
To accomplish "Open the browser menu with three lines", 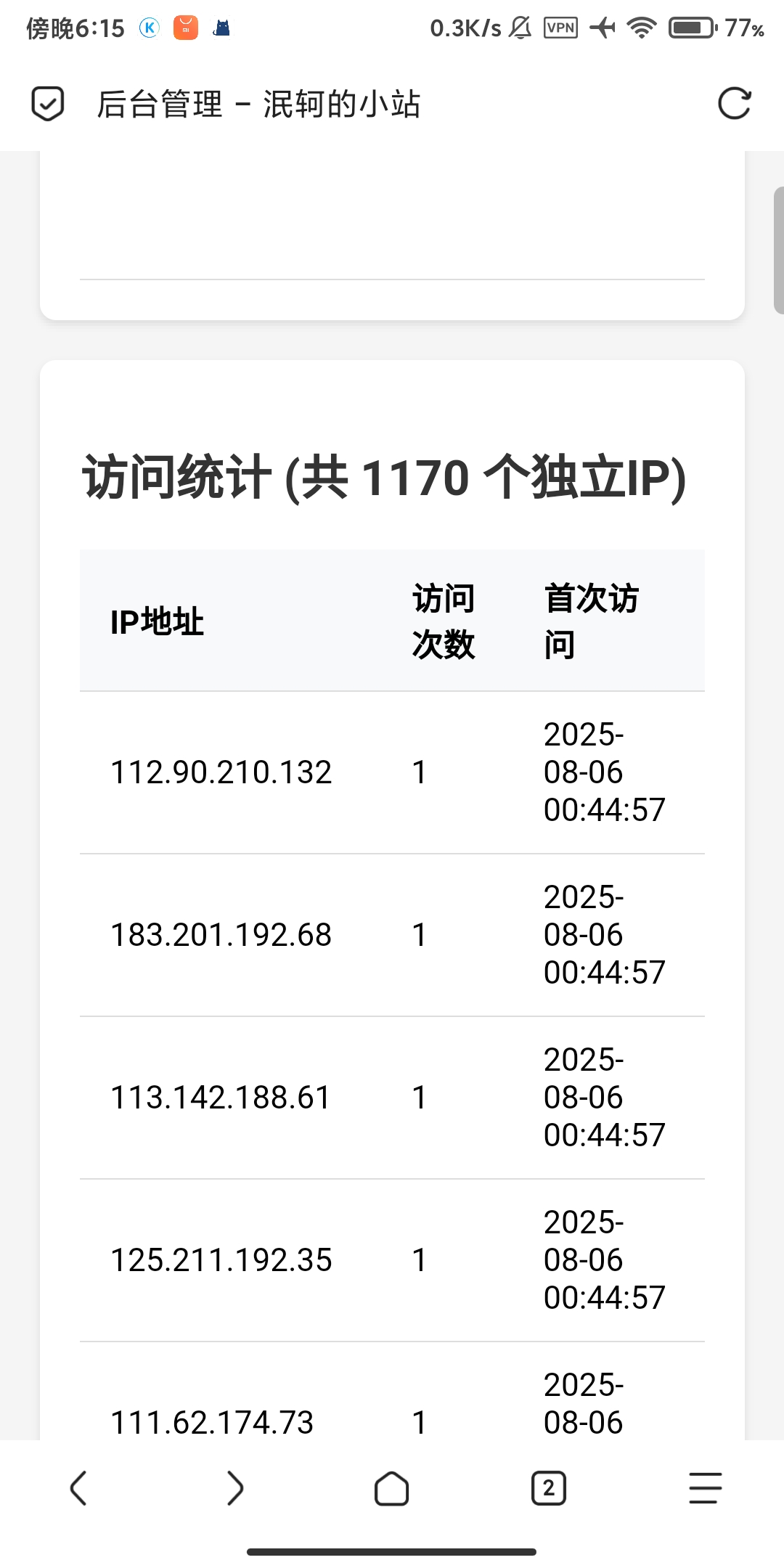I will click(706, 1488).
